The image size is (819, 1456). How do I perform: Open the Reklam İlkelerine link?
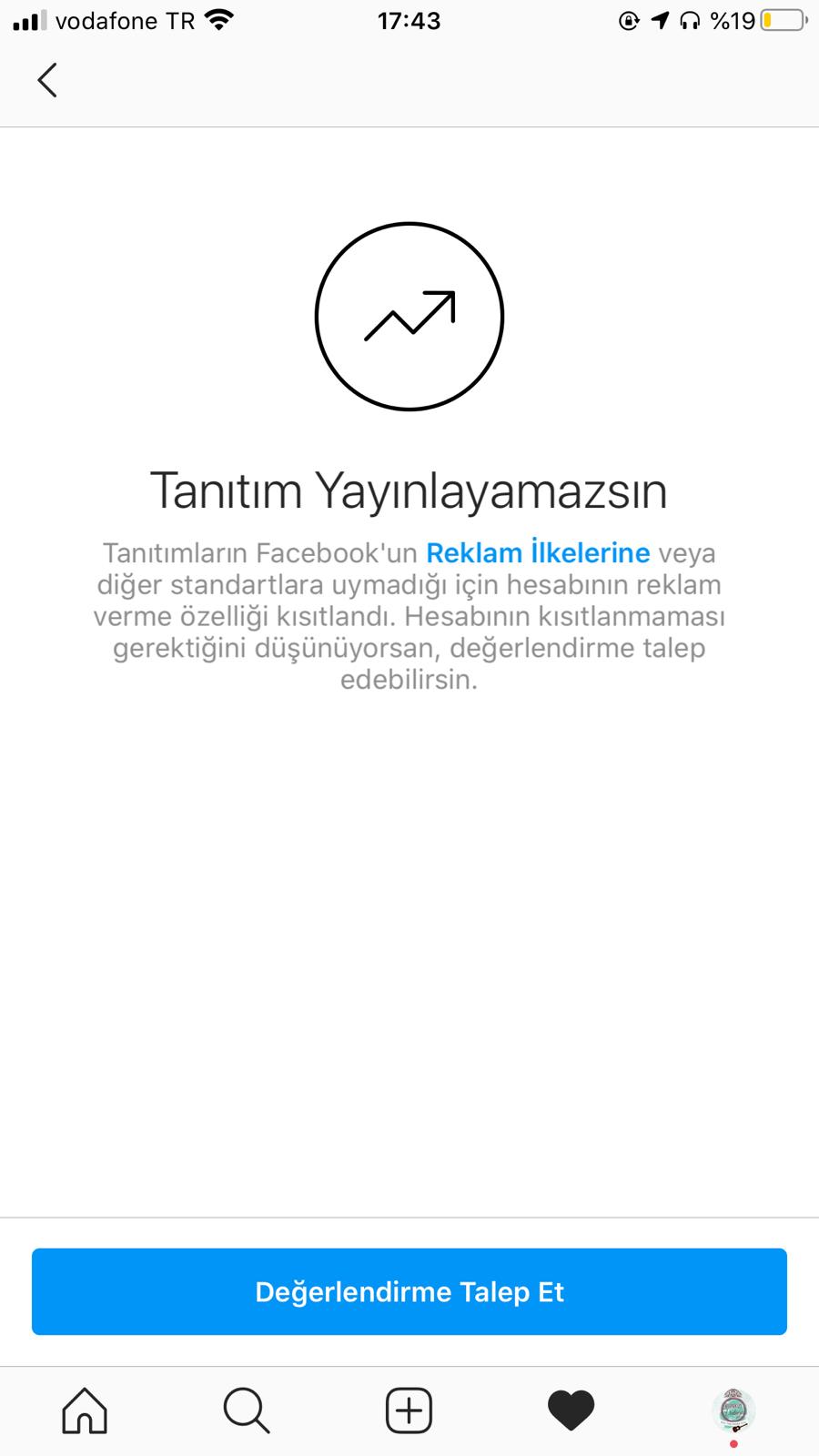[538, 552]
